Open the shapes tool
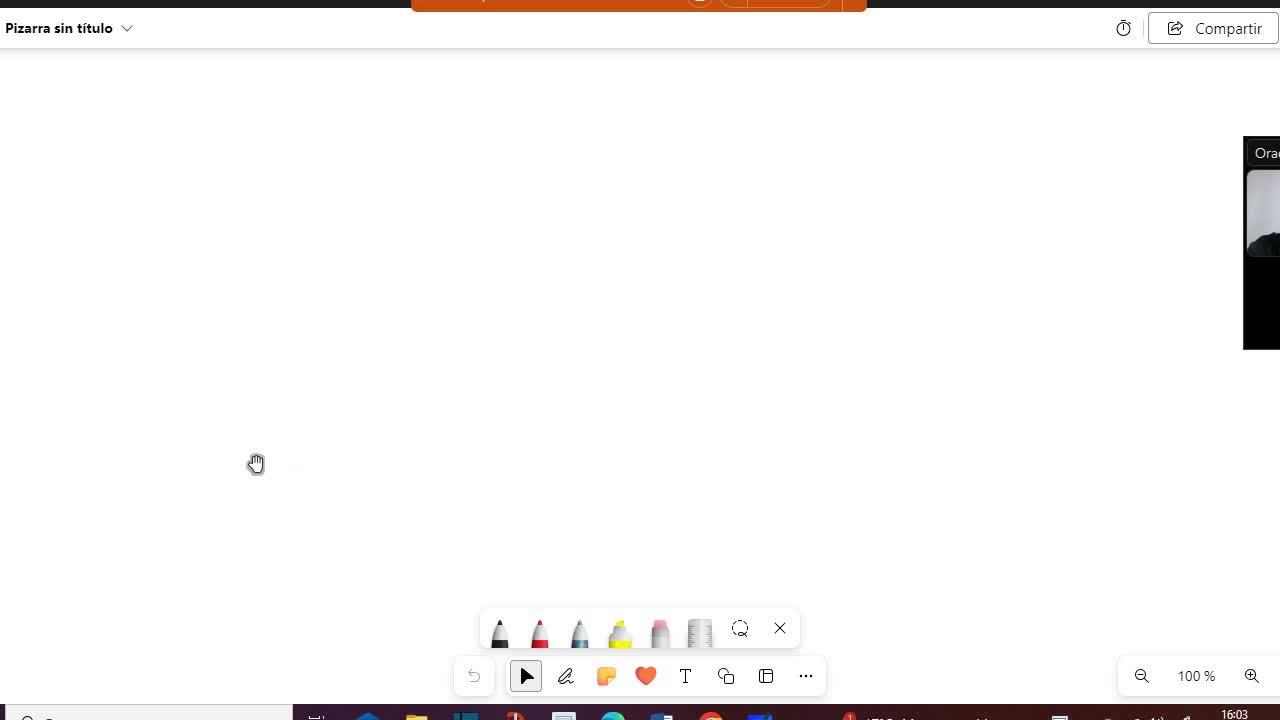The image size is (1280, 720). coord(726,676)
